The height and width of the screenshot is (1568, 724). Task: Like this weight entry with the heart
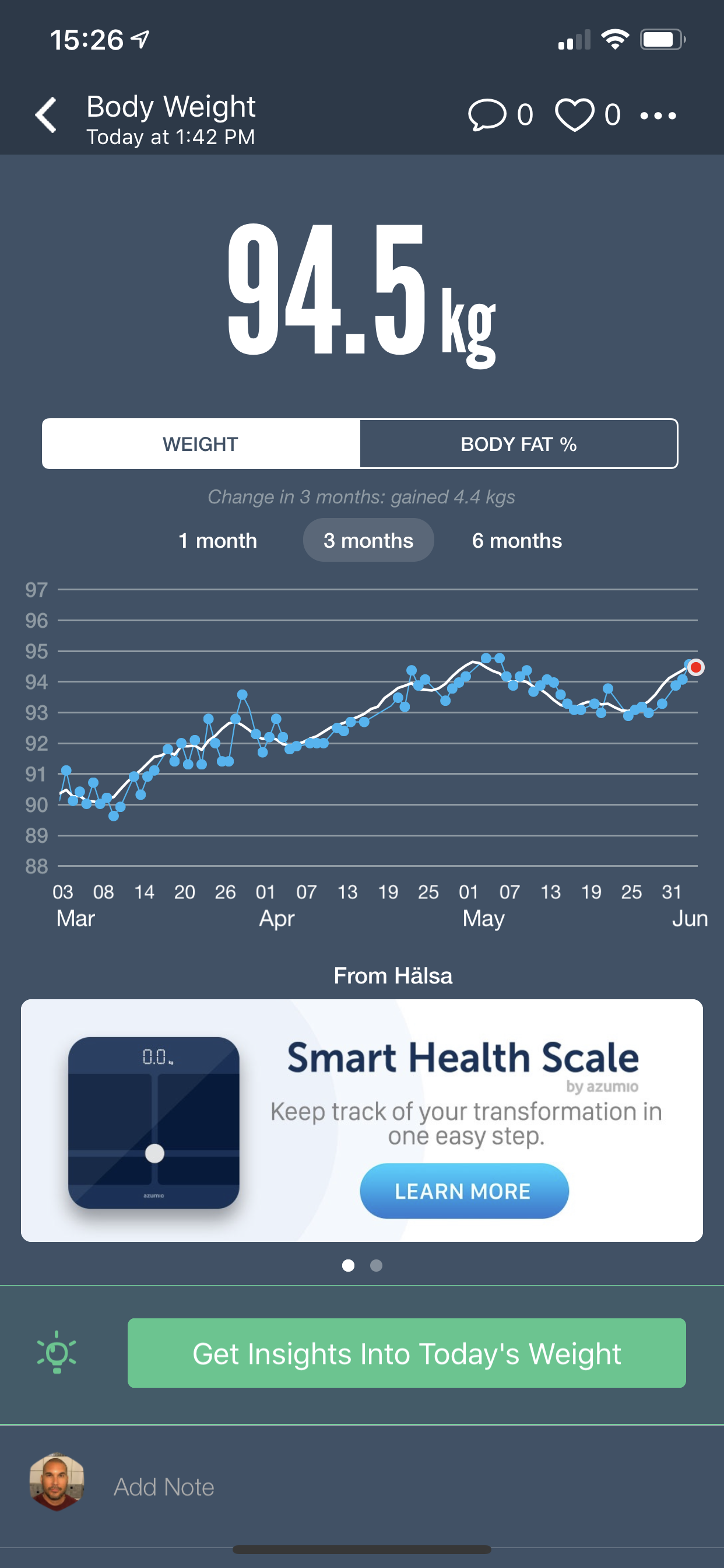pos(574,115)
